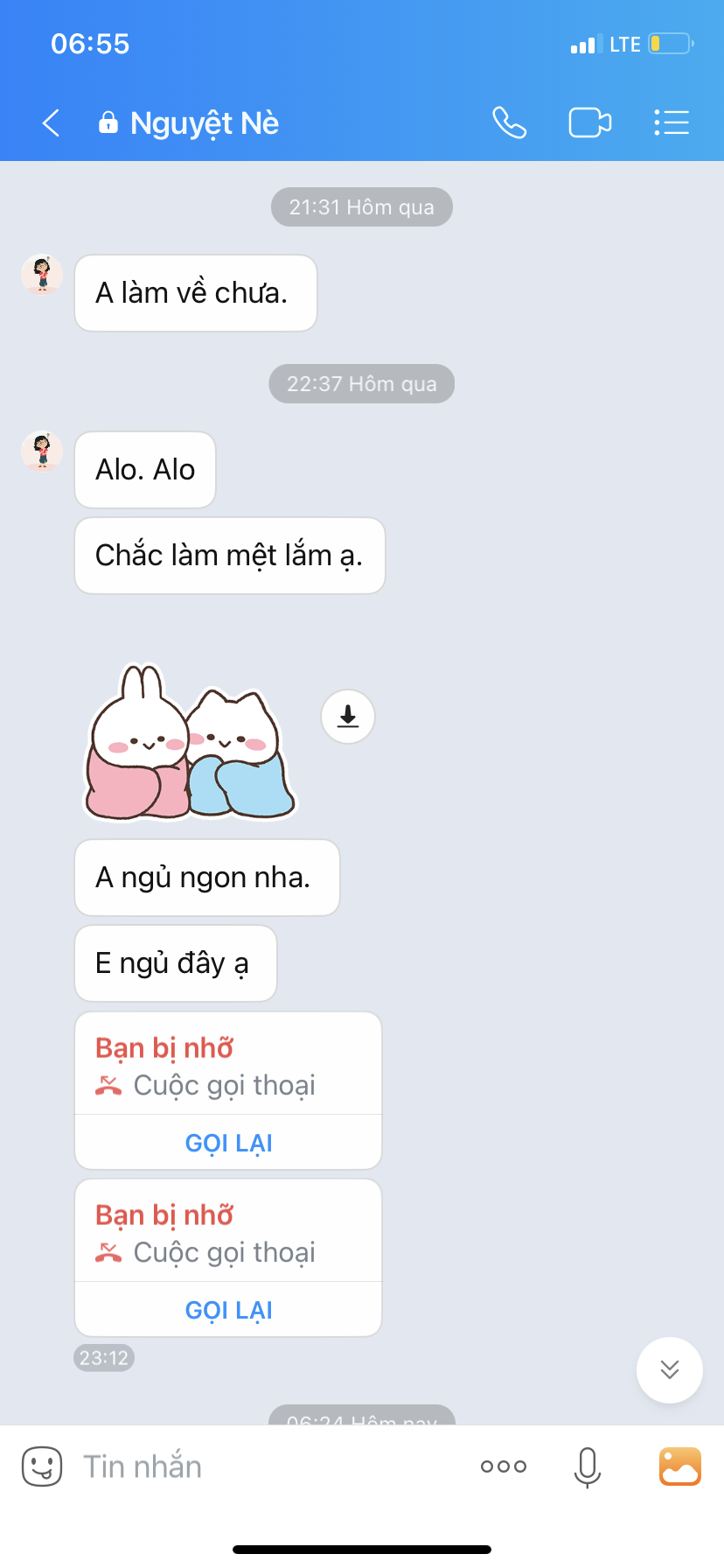Open the bunny and cat sticker
This screenshot has height=1568, width=724.
pos(191,742)
